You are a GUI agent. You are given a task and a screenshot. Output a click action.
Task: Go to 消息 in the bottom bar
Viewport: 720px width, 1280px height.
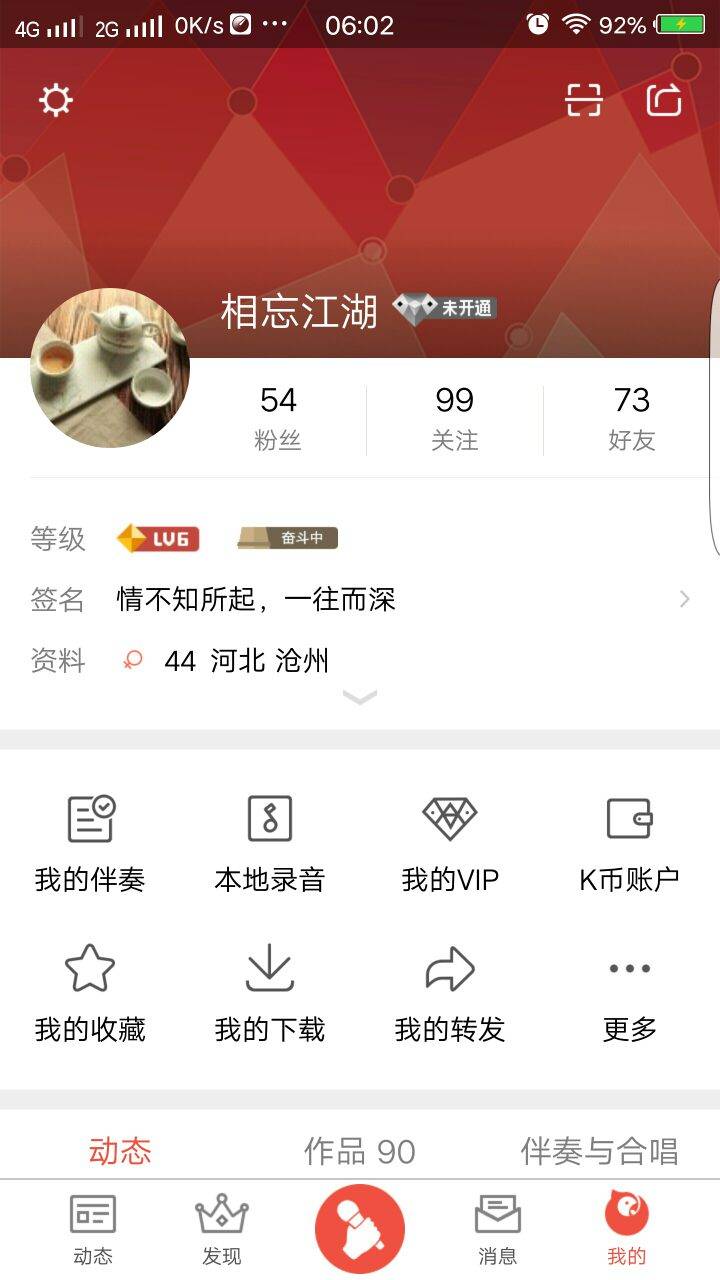(497, 1230)
